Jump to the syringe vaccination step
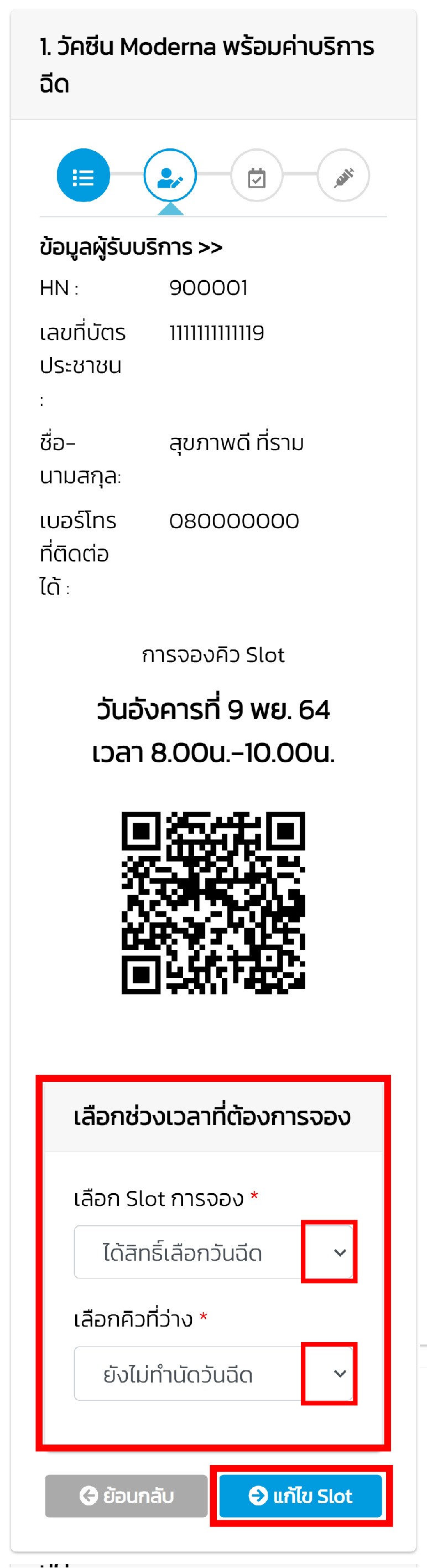The image size is (427, 1568). click(343, 176)
